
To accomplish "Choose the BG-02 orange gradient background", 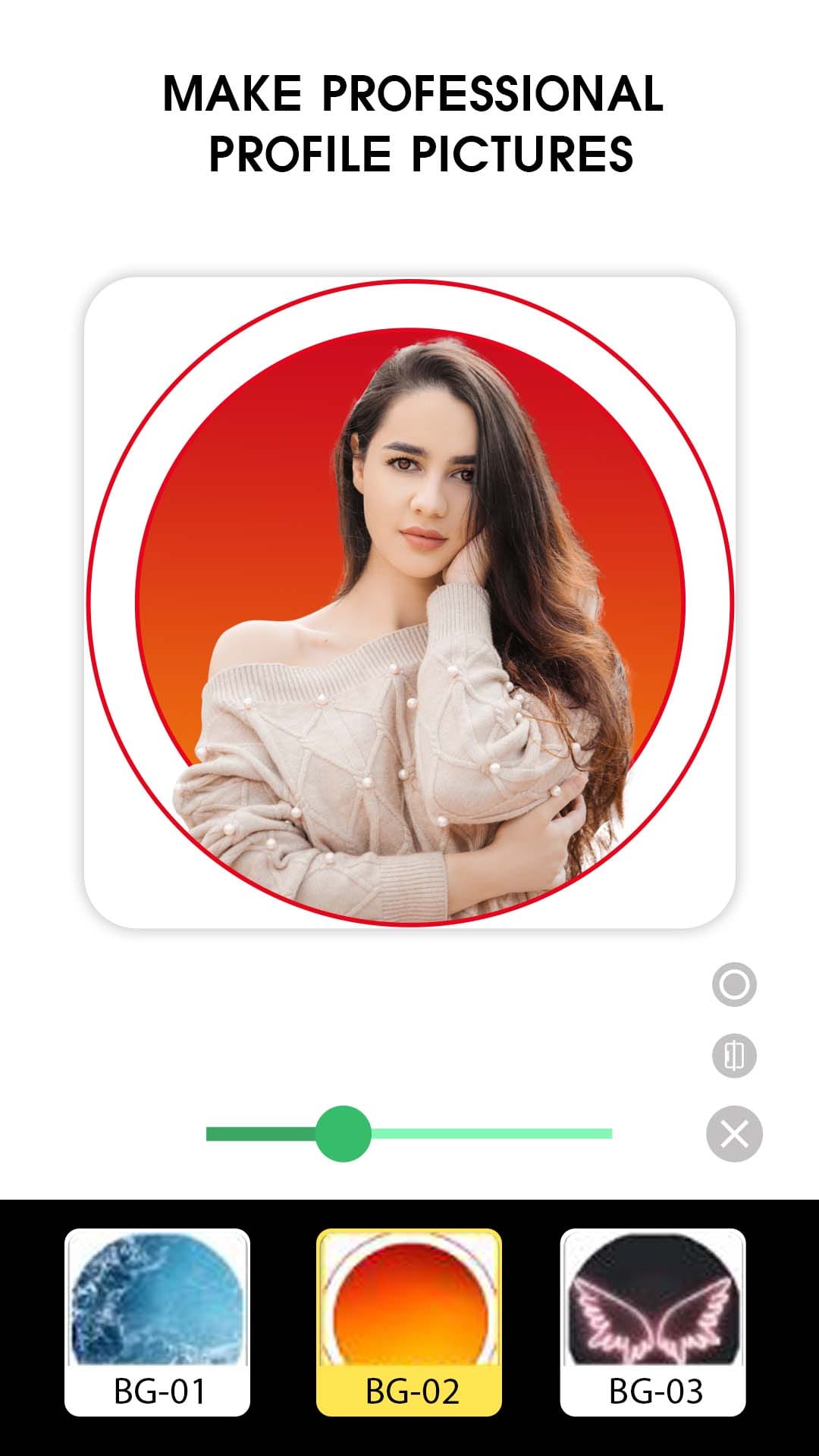I will [x=409, y=1321].
